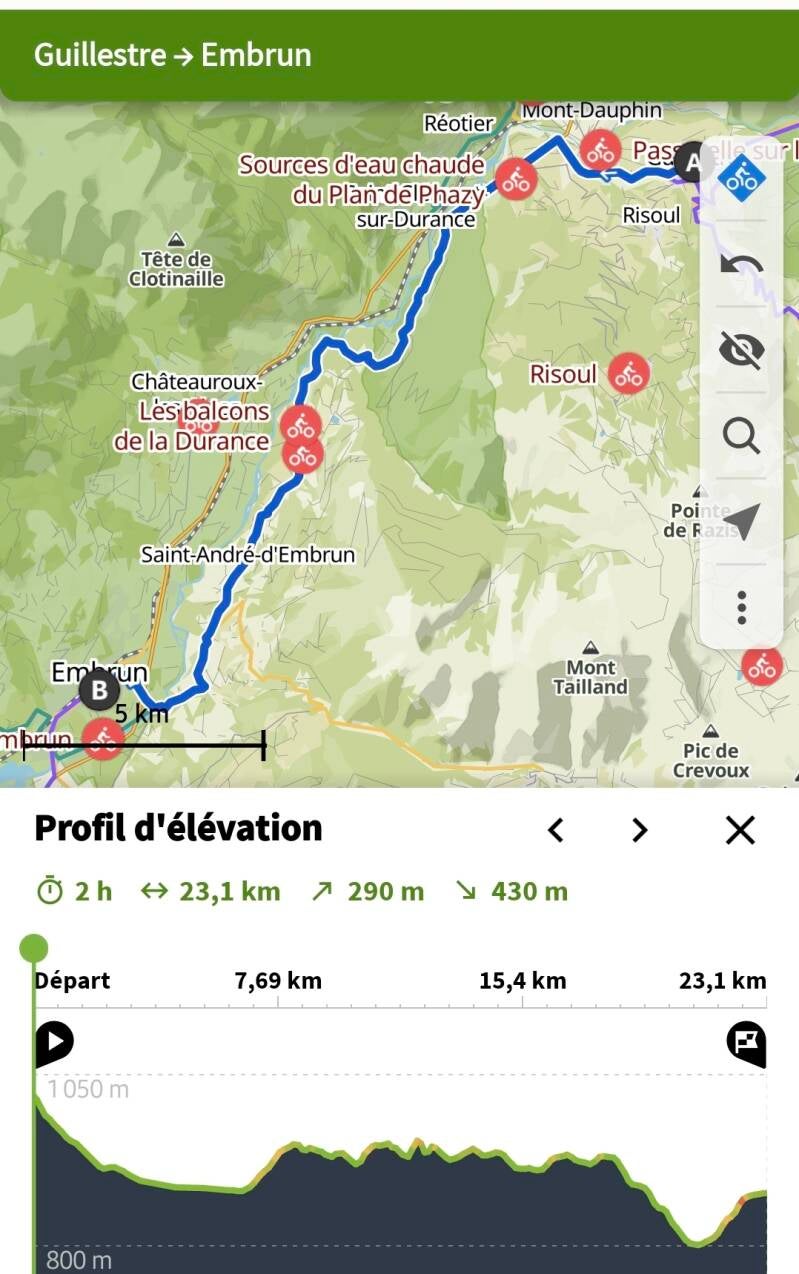The image size is (799, 1274).
Task: Tap the elevation chart finish flag marker
Action: (746, 1043)
